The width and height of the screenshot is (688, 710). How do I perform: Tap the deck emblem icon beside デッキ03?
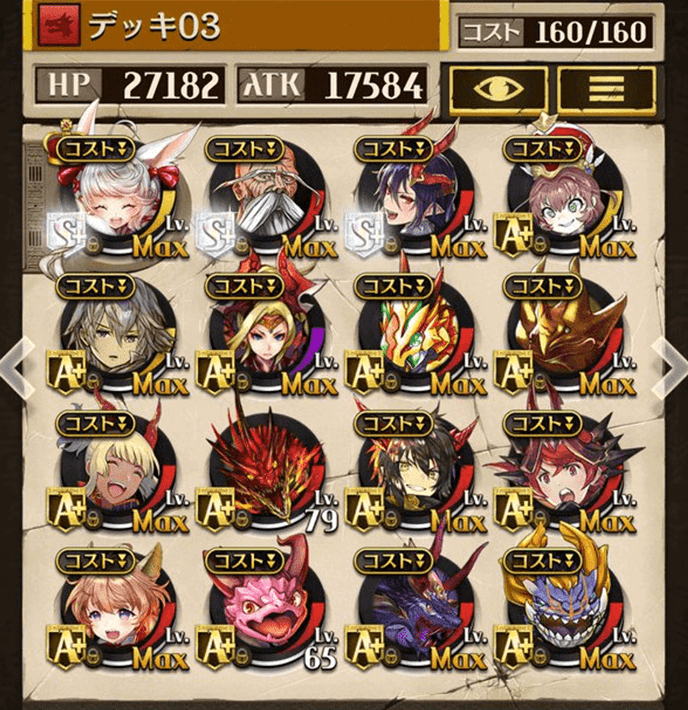(x=59, y=24)
